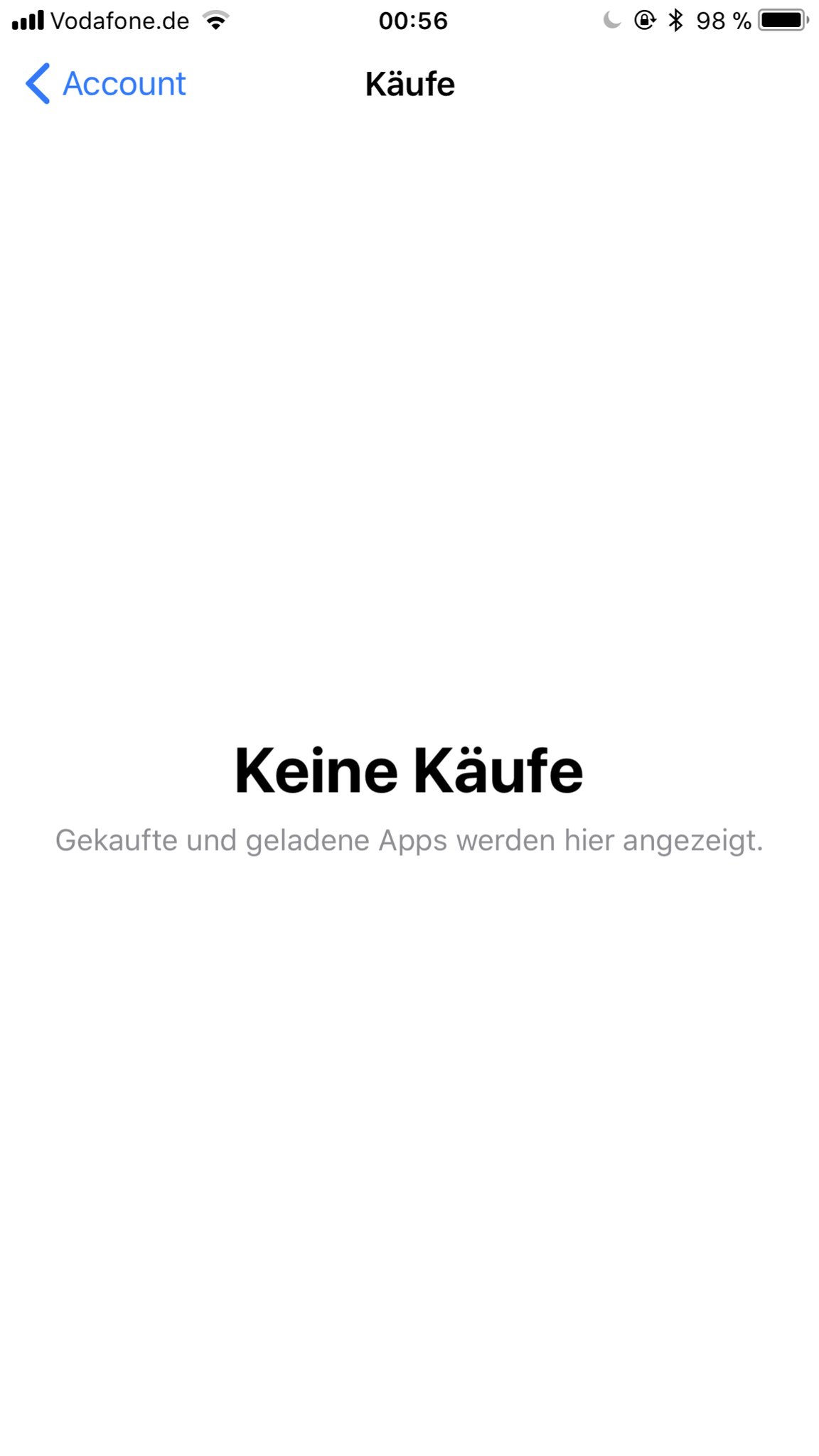Image resolution: width=819 pixels, height=1456 pixels.
Task: Go back to Account
Action: 107,84
